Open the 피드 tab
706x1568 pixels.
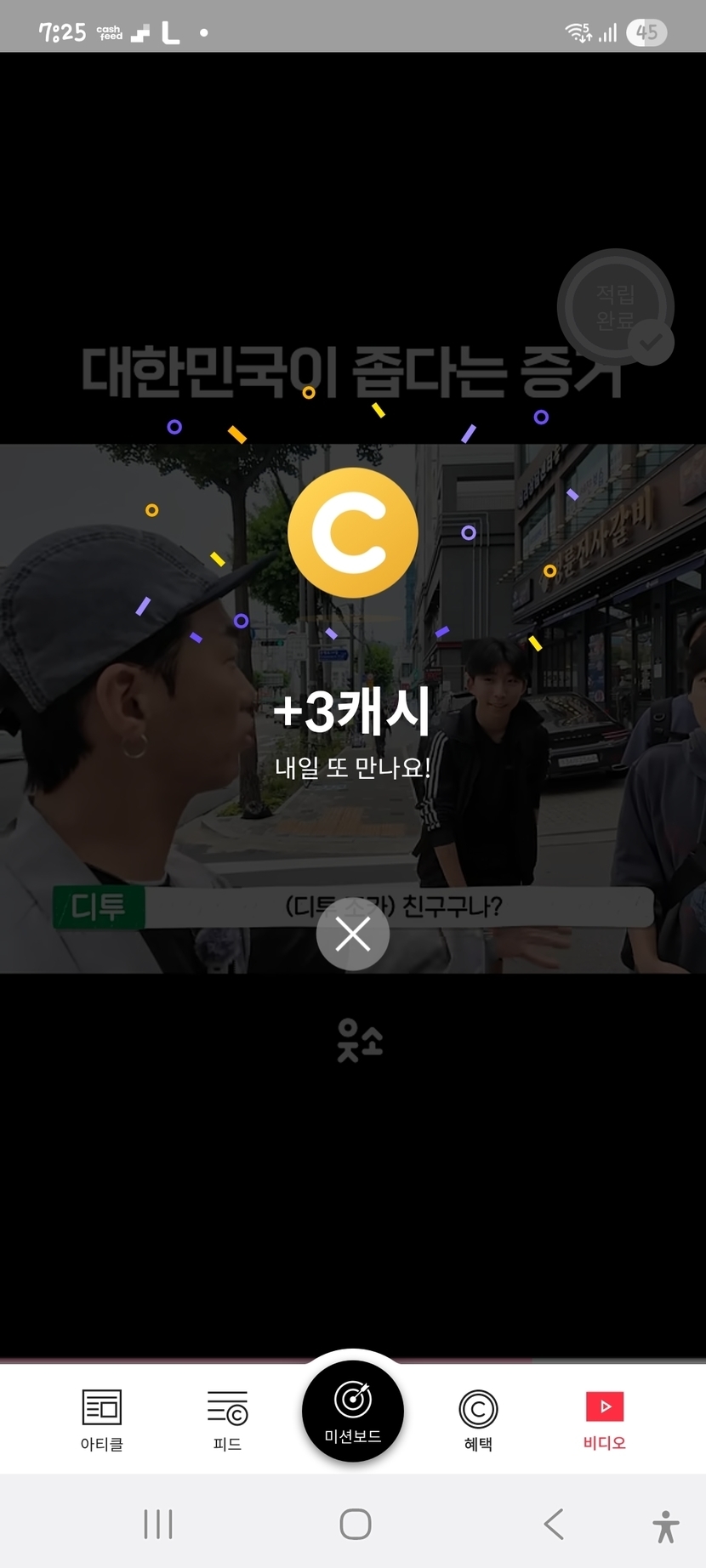tap(227, 1419)
